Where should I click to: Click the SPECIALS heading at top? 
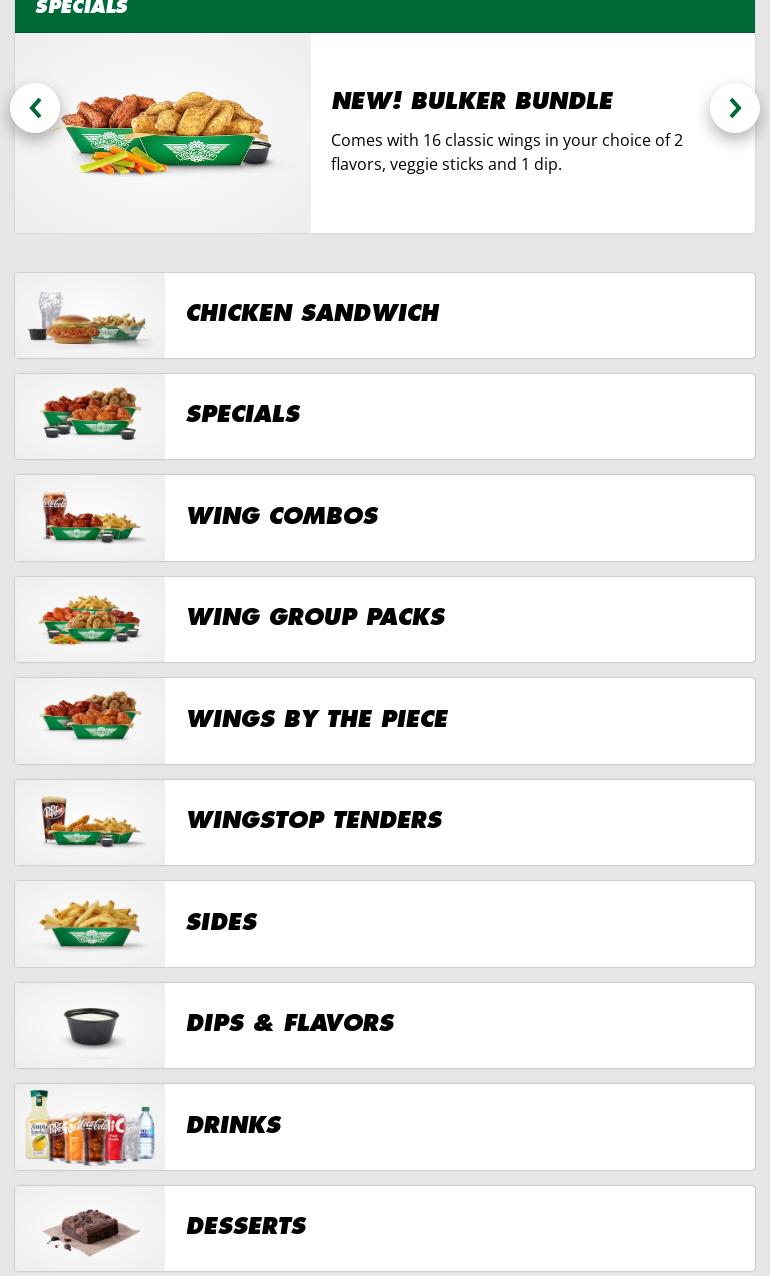(x=81, y=9)
